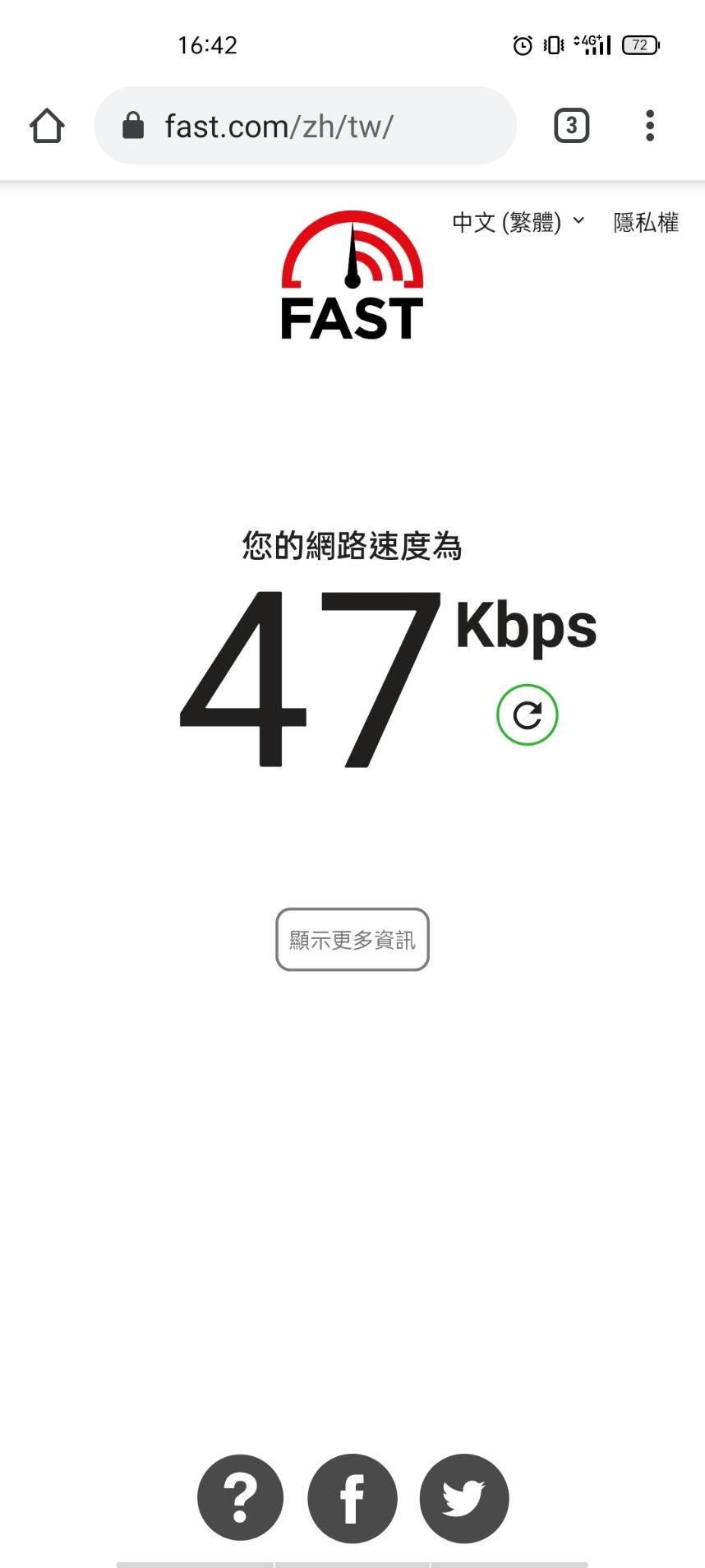The height and width of the screenshot is (1568, 705).
Task: Open the help question mark icon
Action: coord(240,1498)
